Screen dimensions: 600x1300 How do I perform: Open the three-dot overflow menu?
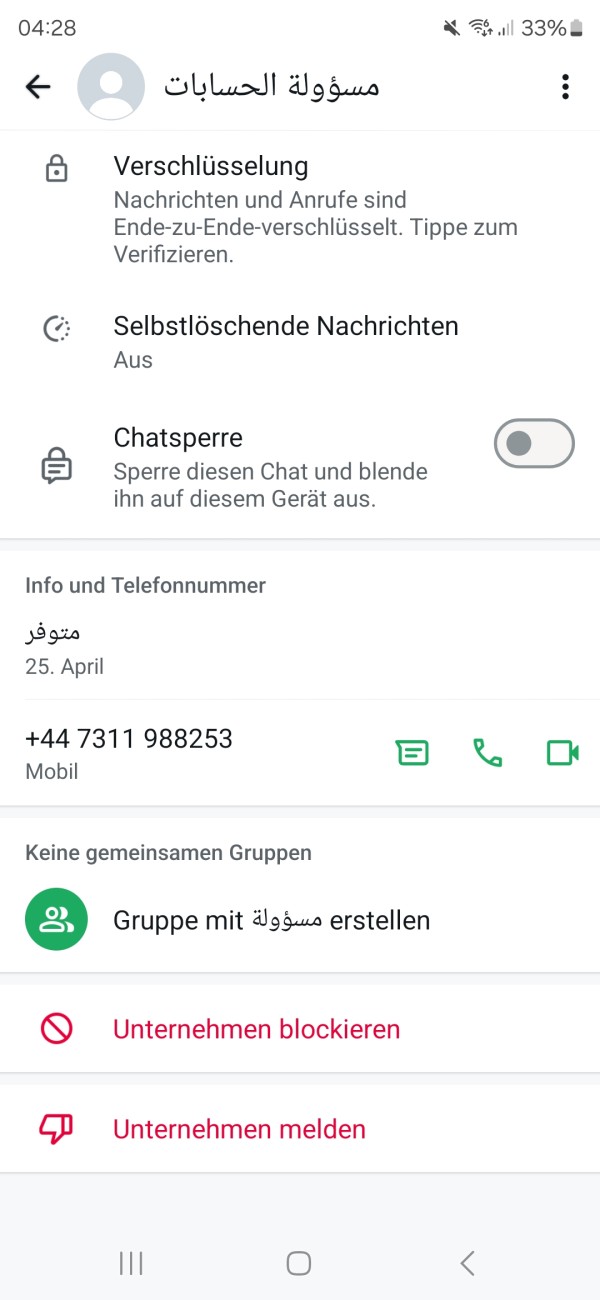coord(565,87)
